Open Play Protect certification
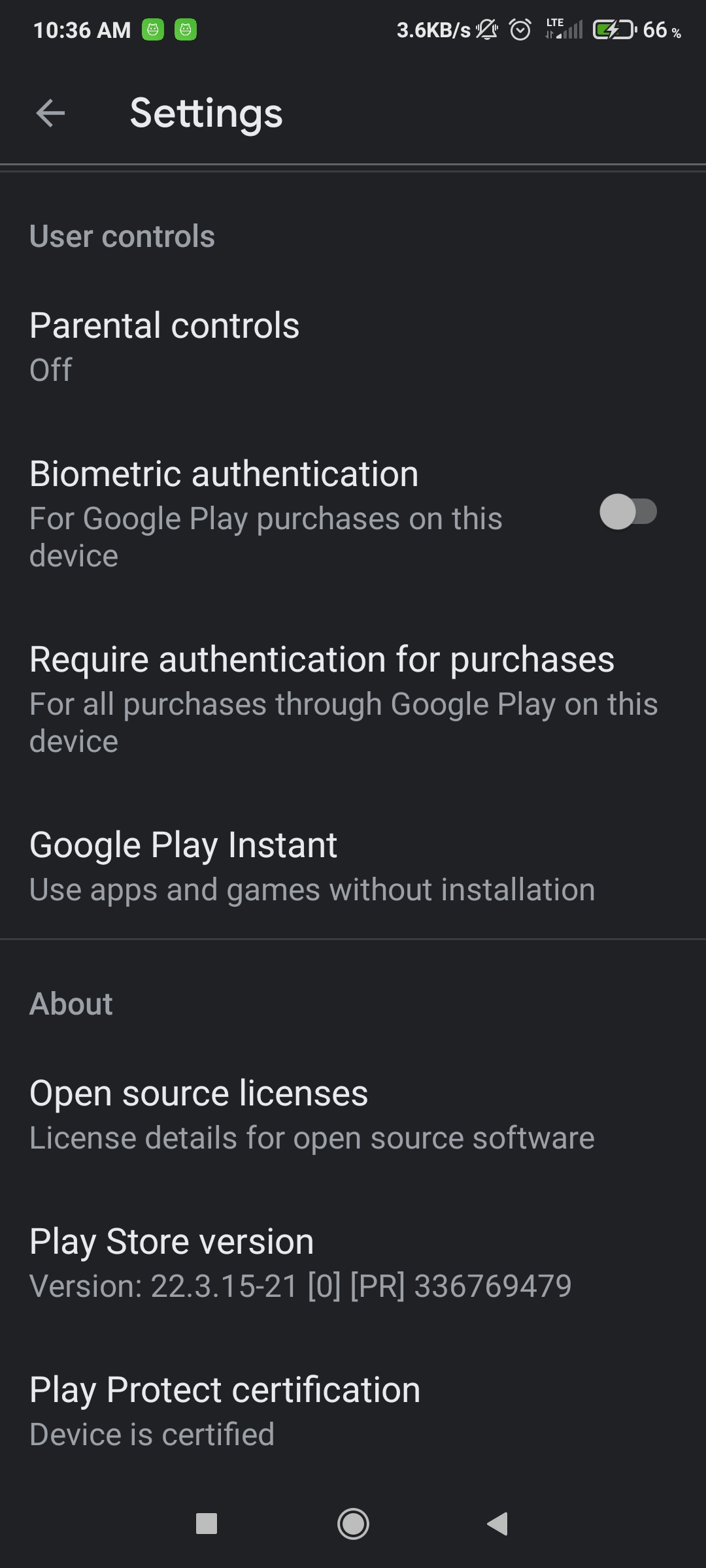 pos(353,1411)
